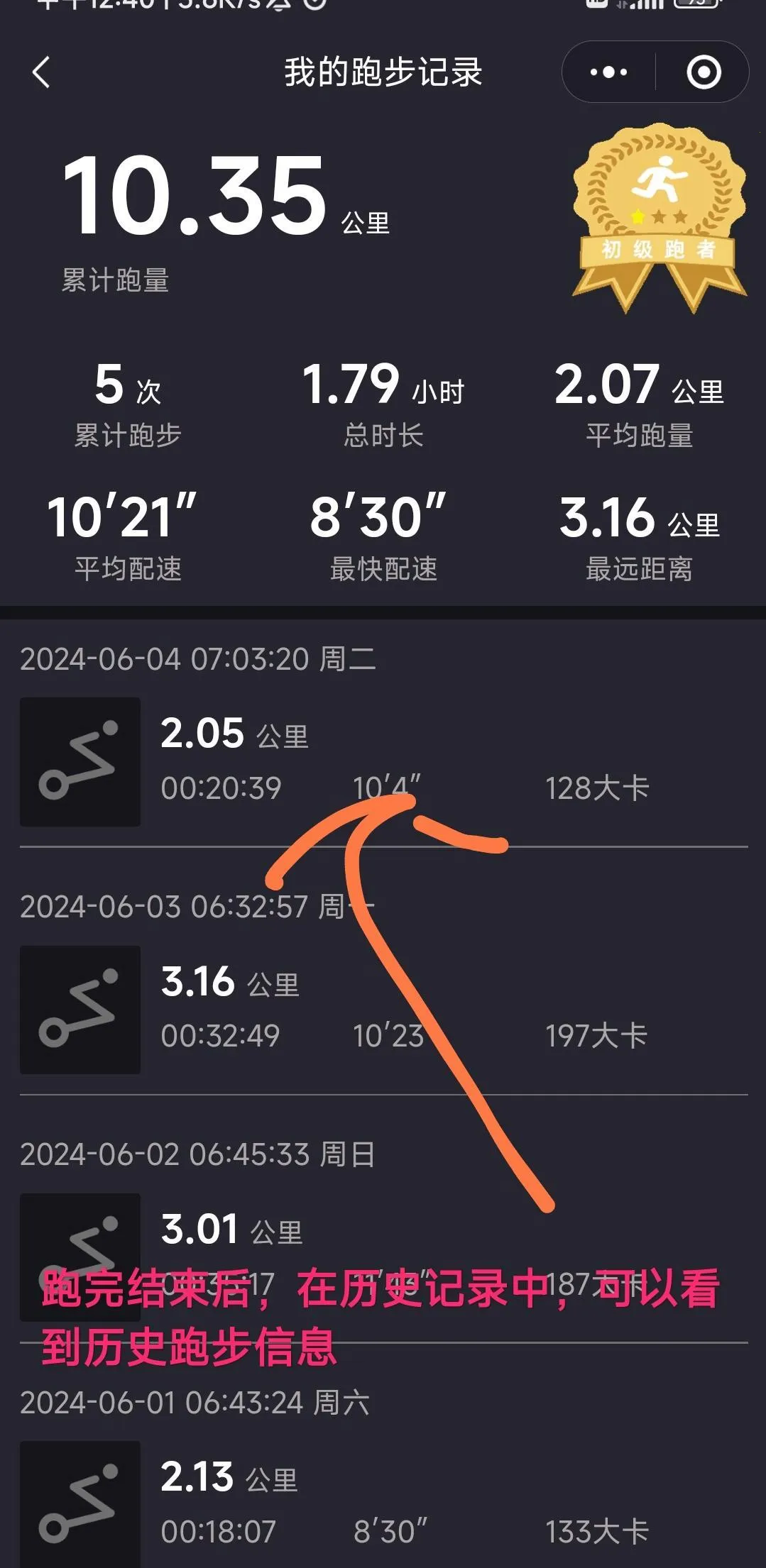This screenshot has width=766, height=1568.
Task: Click the 128大卡 calorie value
Action: point(596,788)
